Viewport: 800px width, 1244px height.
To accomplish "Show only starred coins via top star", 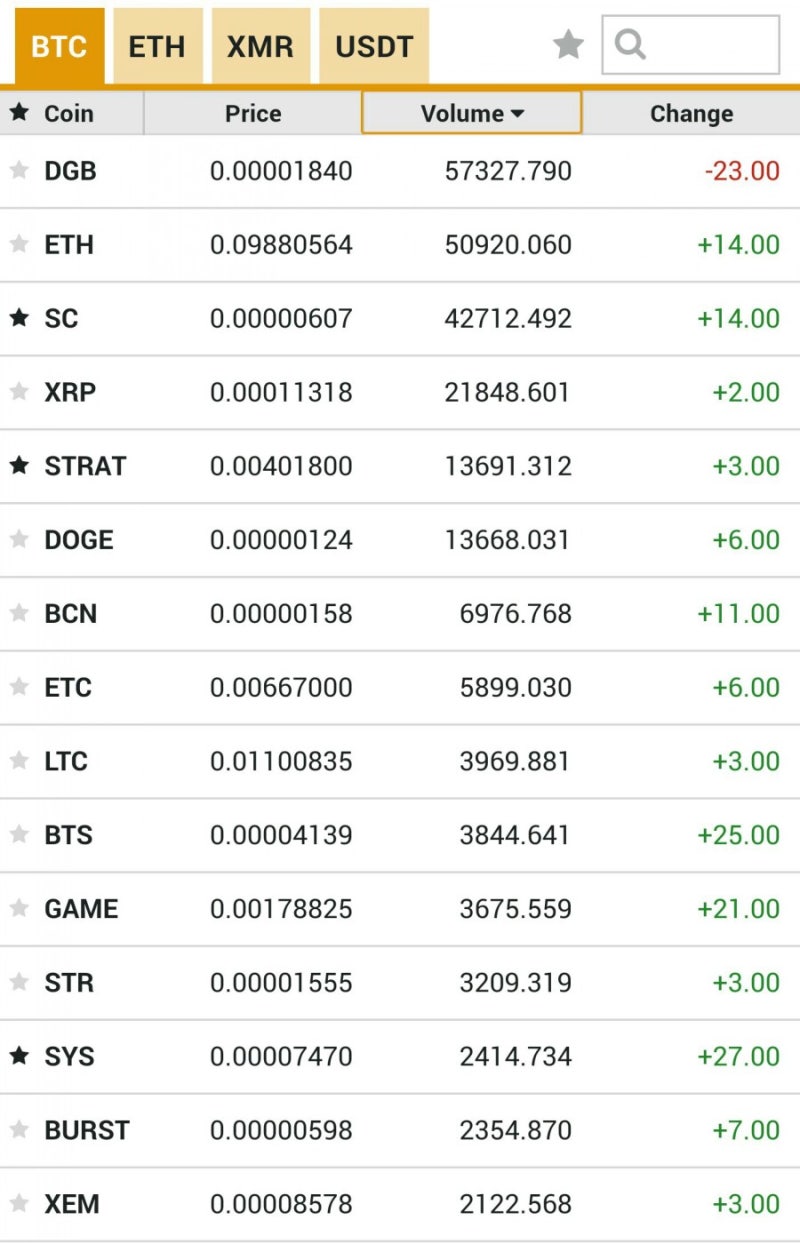I will pyautogui.click(x=568, y=44).
